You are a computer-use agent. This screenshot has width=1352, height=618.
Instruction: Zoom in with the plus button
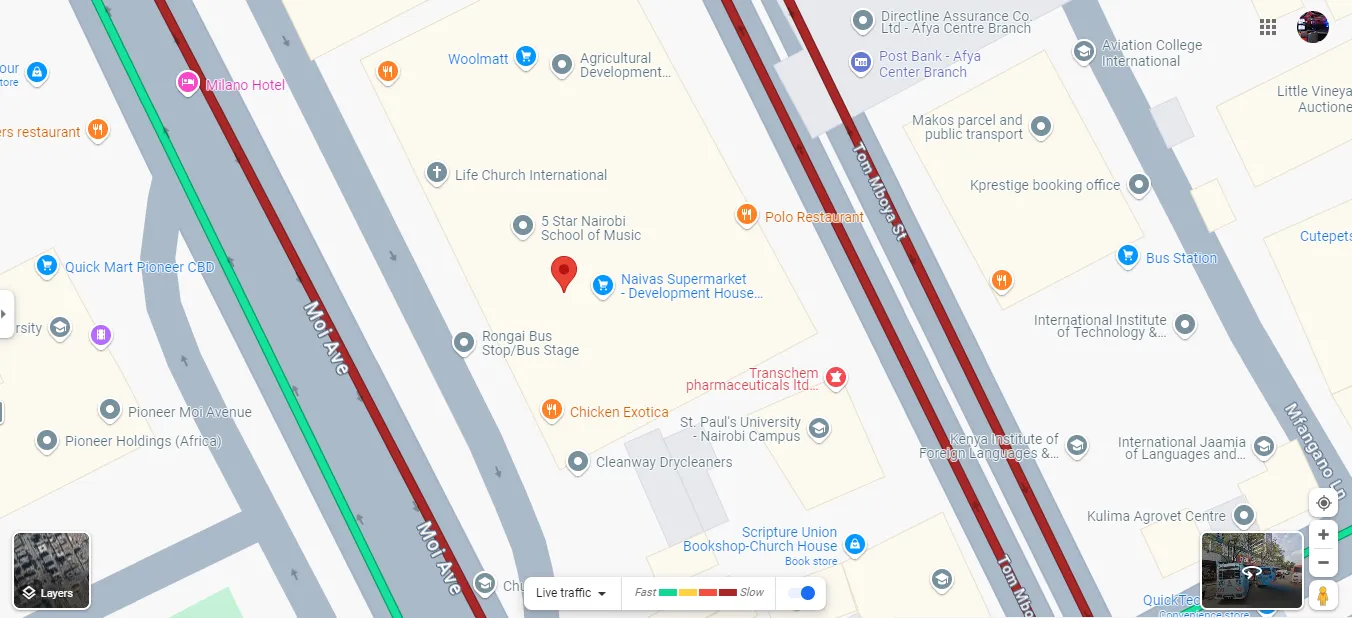(x=1323, y=535)
